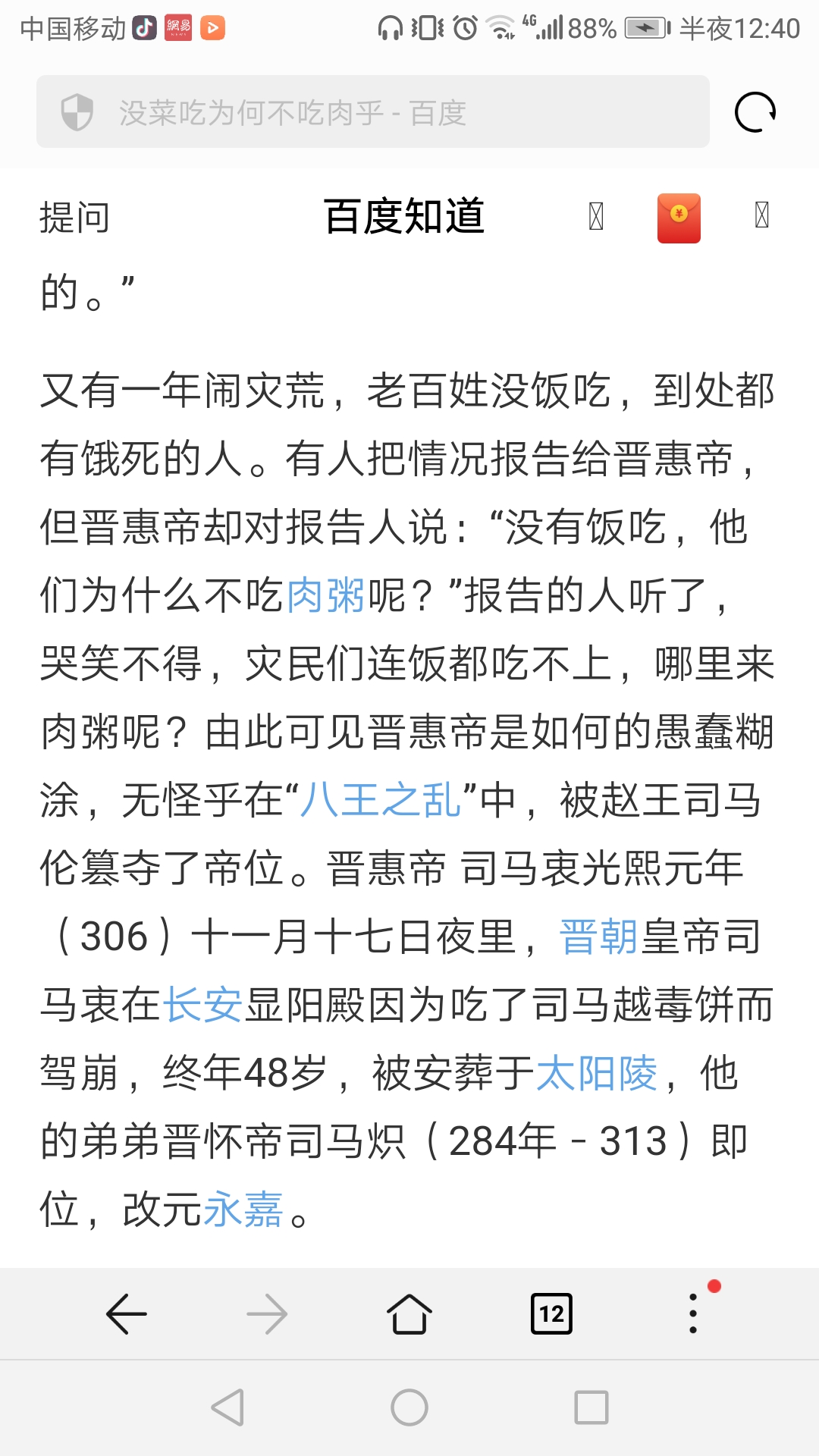View the 太阳陵 link
Image resolution: width=819 pixels, height=1456 pixels.
(x=597, y=1073)
